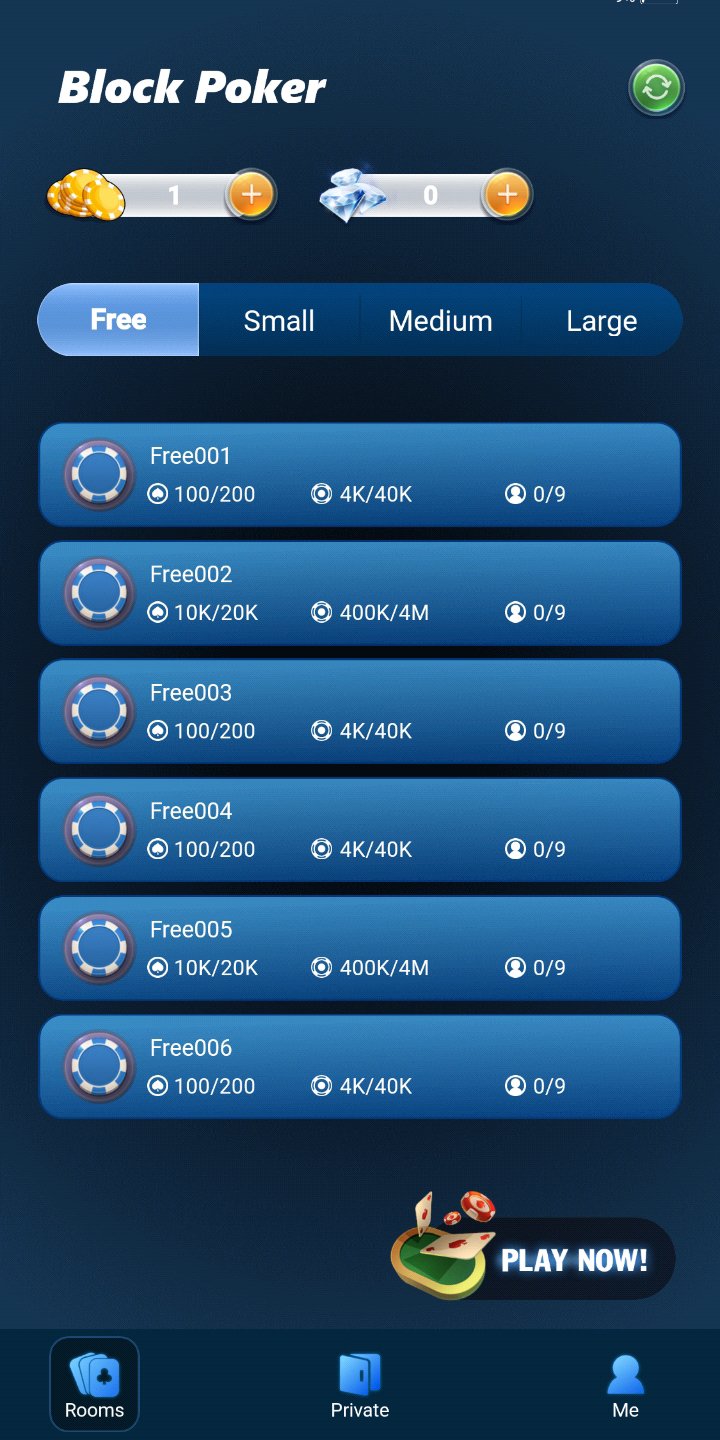Refresh the room list
This screenshot has height=1440, width=720.
[656, 89]
